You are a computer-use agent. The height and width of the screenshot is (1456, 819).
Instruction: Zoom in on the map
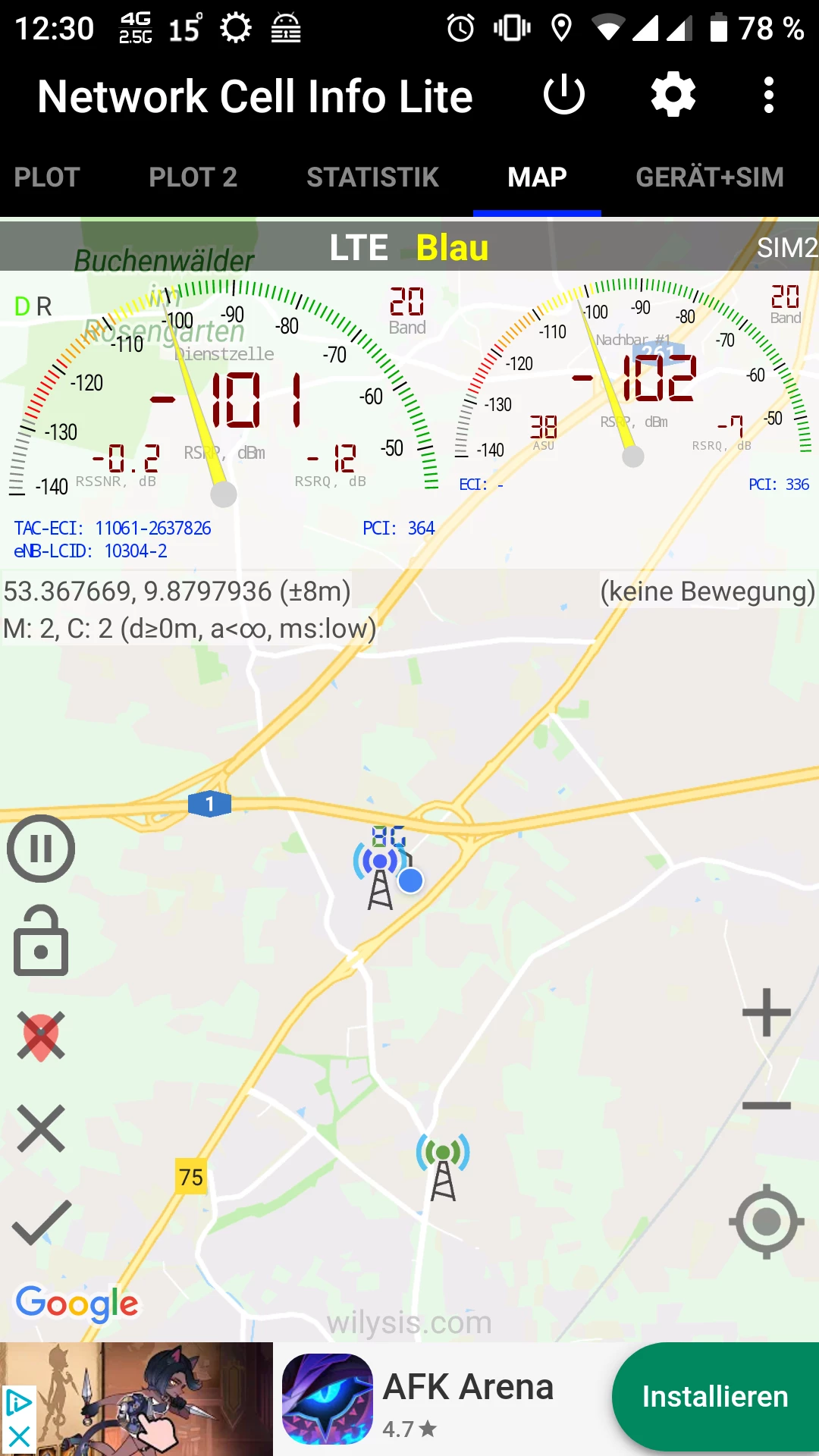[x=766, y=1012]
